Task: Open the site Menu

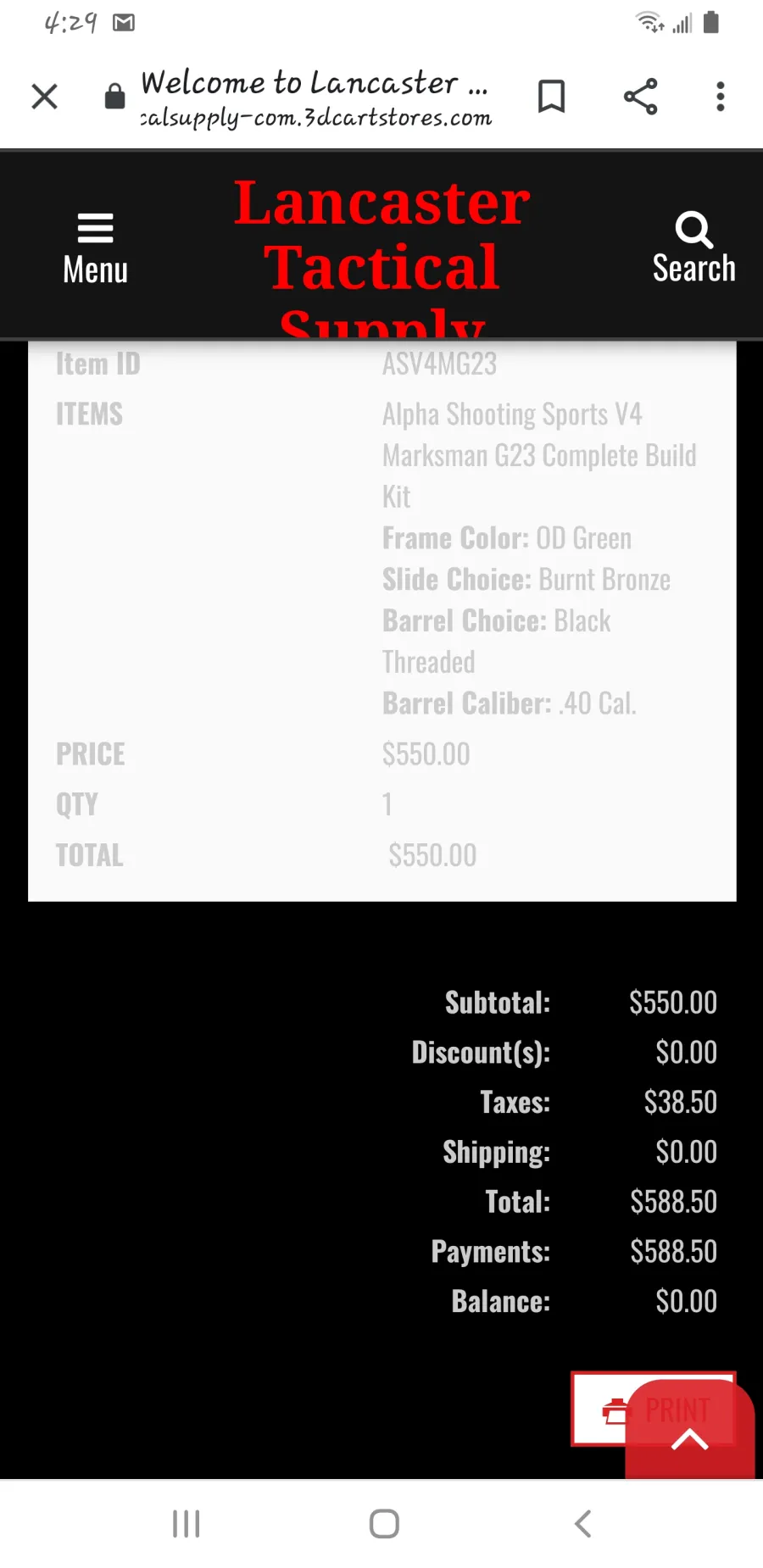Action: tap(95, 247)
